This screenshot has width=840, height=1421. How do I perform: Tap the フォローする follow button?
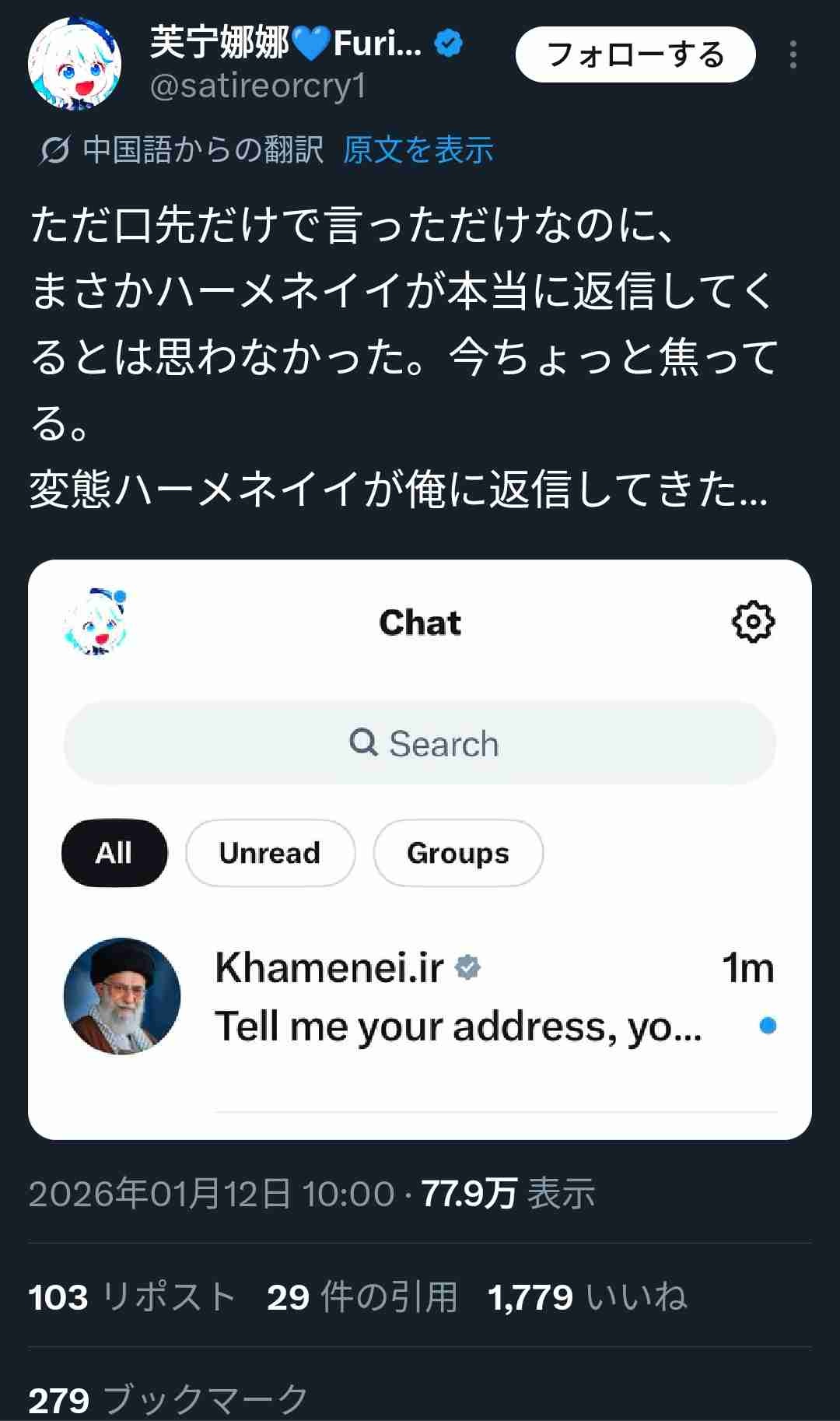point(635,55)
